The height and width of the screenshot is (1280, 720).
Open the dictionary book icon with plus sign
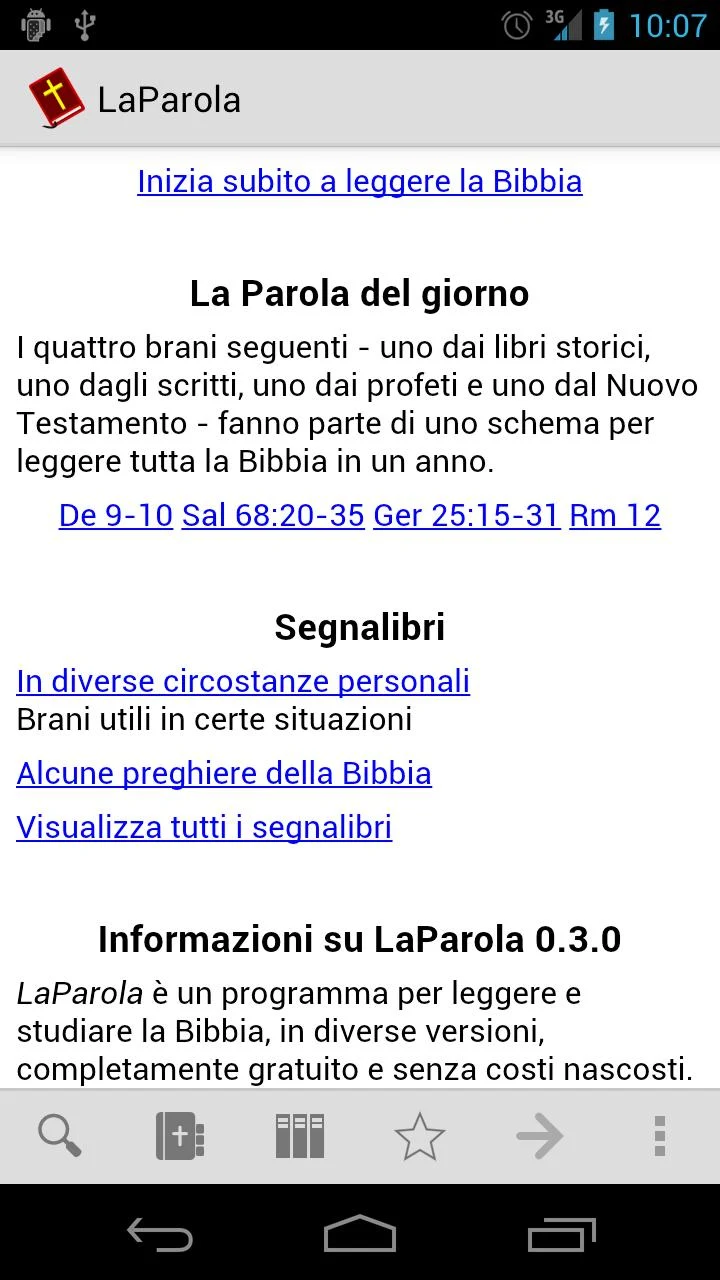coord(180,1136)
